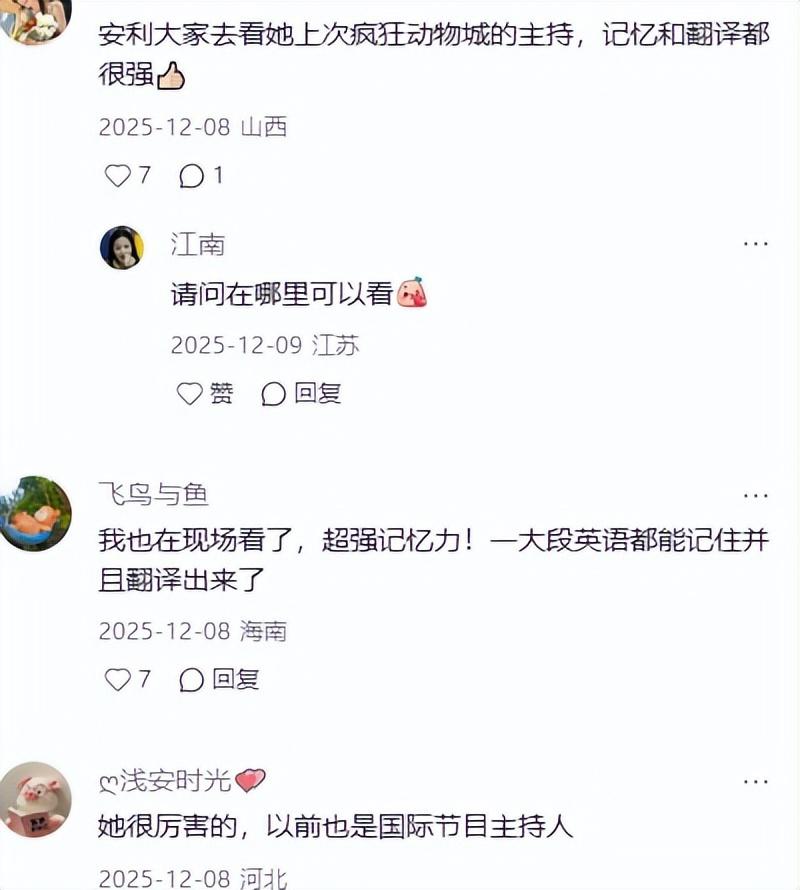Like the comment recommending her Zootopia hosting
The width and height of the screenshot is (800, 890).
coord(119,176)
